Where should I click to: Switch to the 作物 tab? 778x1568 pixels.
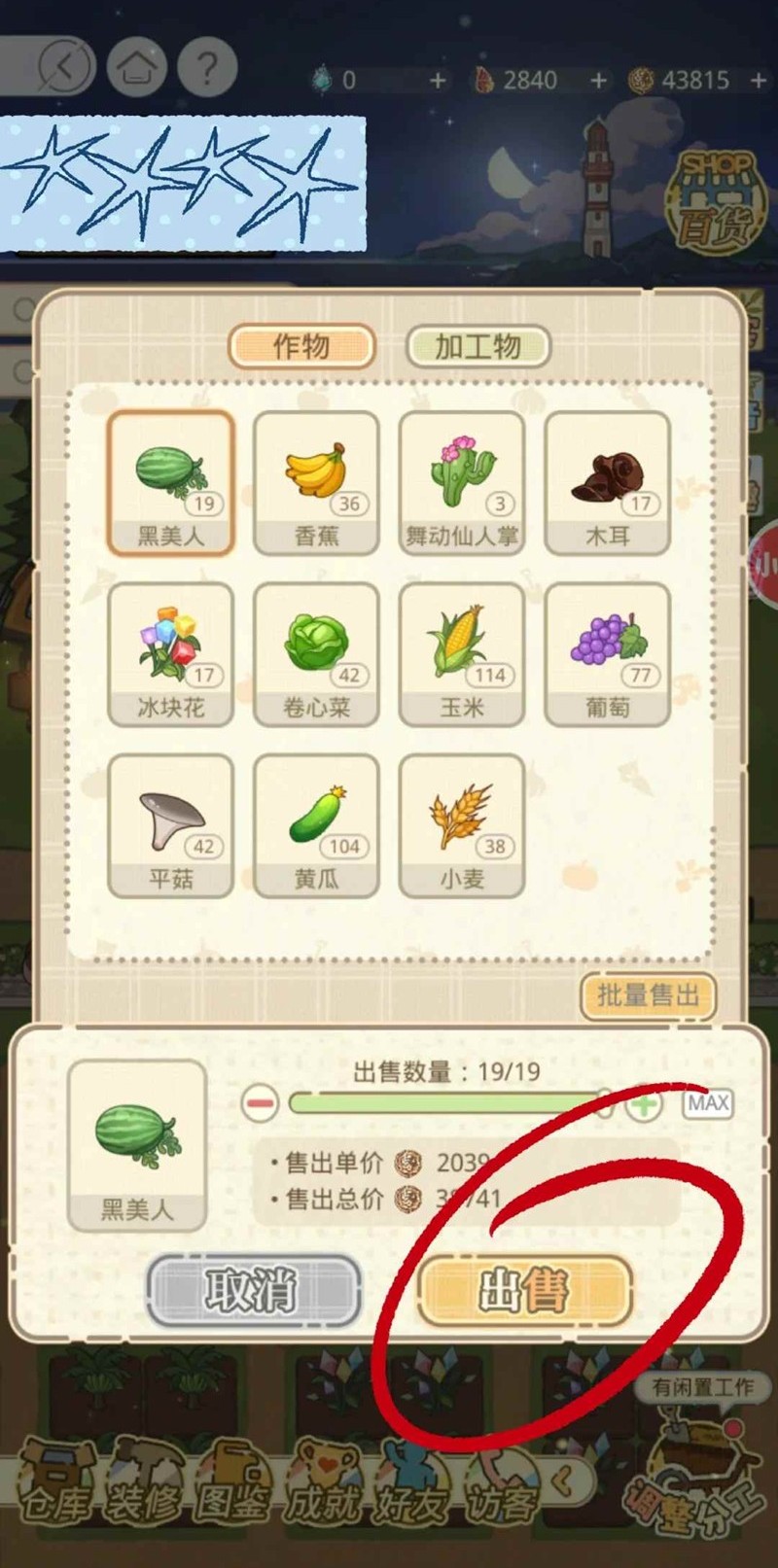(x=301, y=346)
